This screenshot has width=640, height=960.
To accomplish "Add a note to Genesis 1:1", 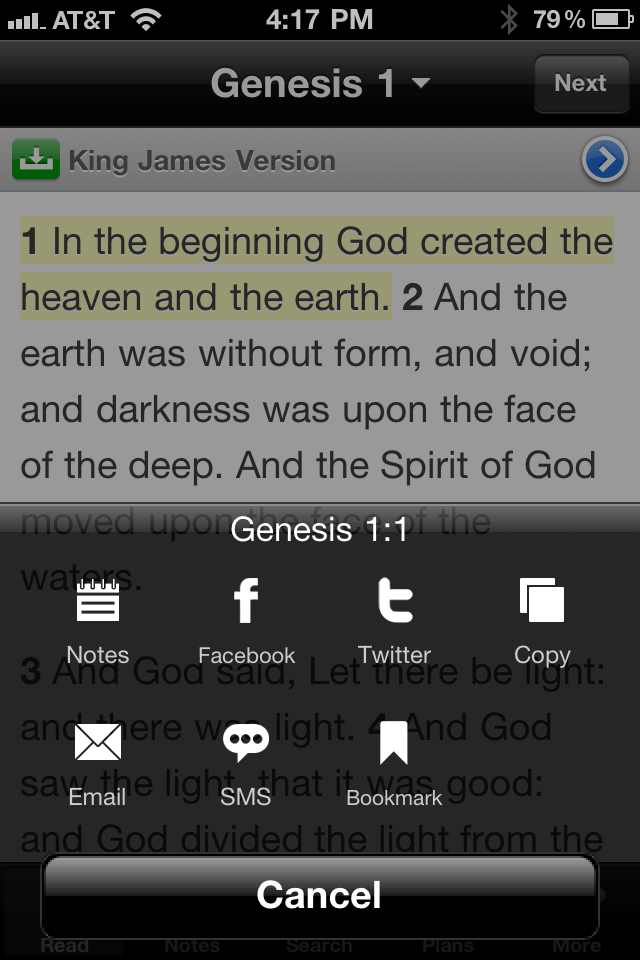I will 98,620.
